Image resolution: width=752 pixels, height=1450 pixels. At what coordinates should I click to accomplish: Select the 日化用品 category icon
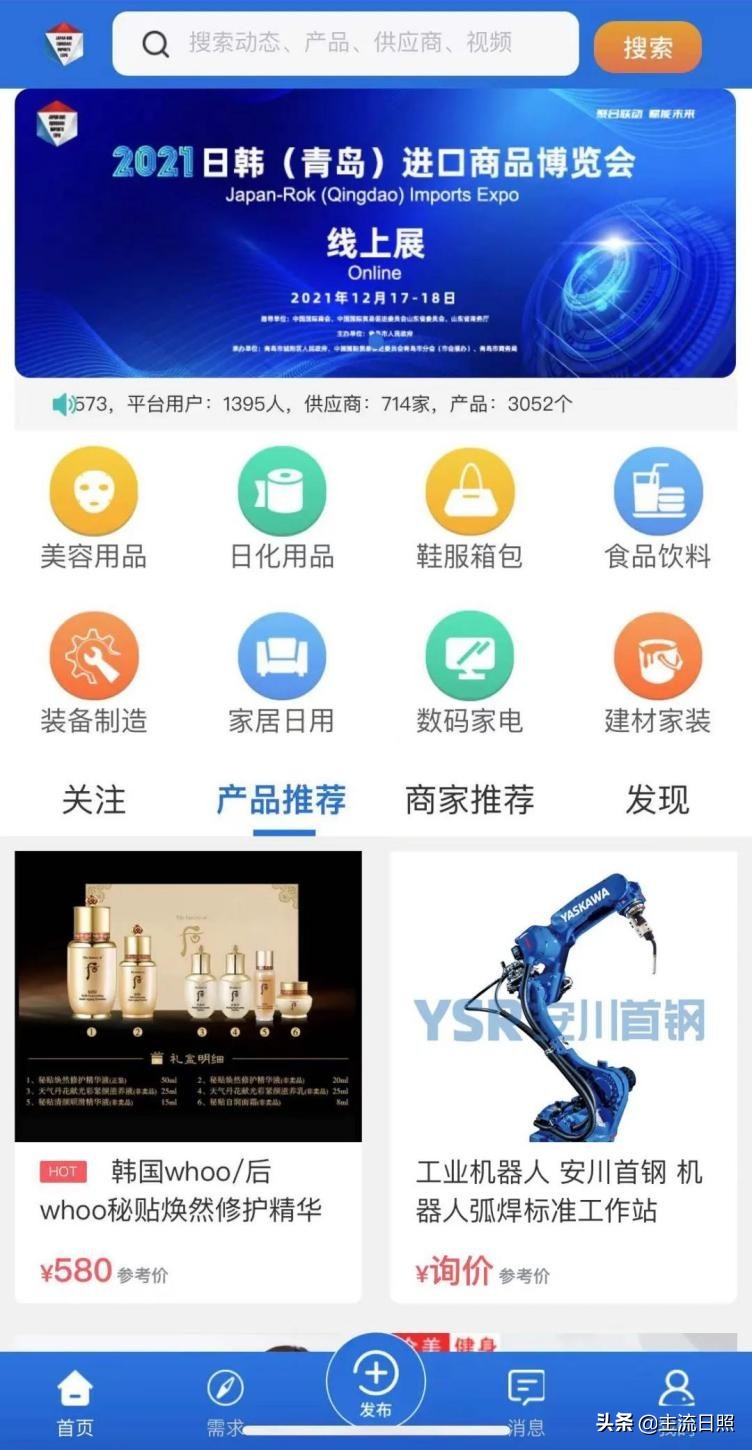(x=281, y=492)
